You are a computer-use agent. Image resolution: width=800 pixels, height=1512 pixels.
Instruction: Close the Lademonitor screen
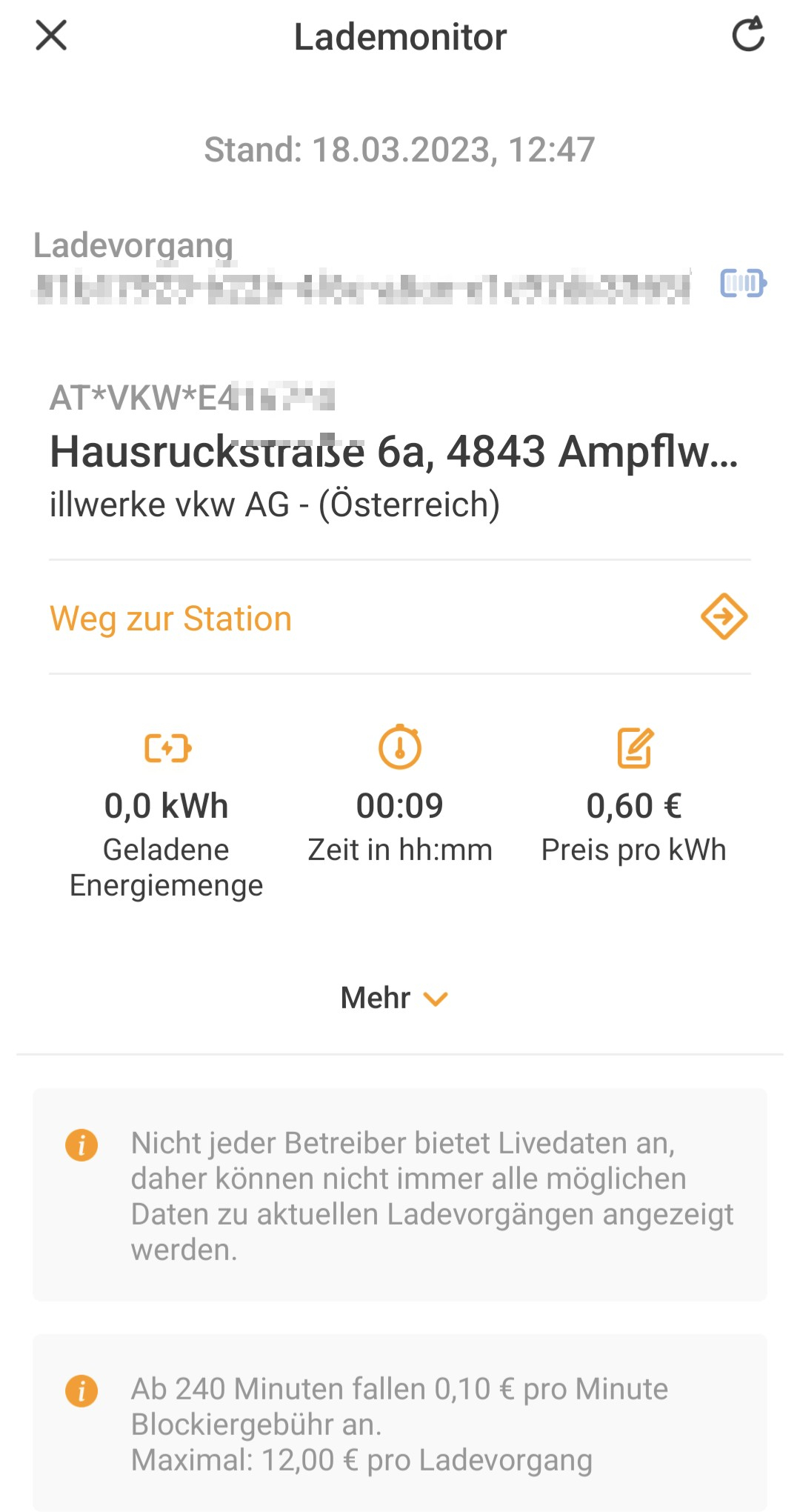(x=51, y=36)
